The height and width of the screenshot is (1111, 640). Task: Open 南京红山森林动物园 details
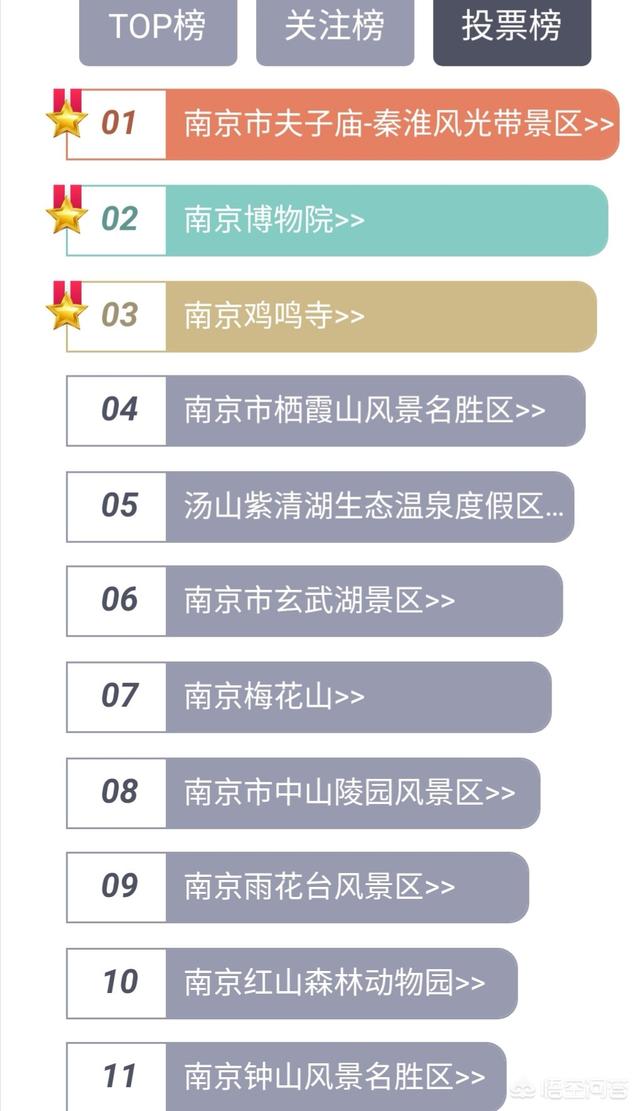292,983
